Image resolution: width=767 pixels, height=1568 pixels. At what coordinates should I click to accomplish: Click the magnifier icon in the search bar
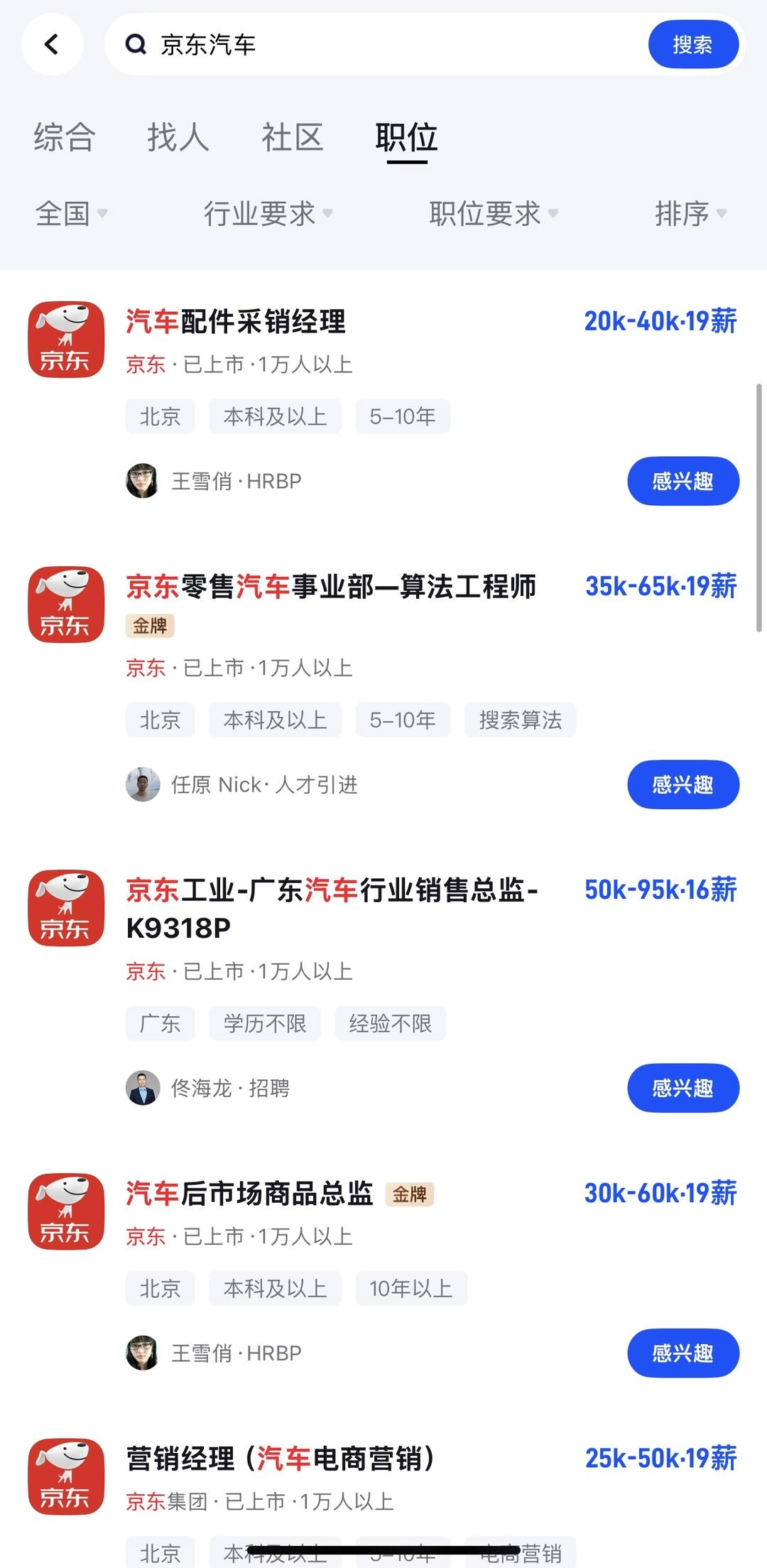[x=136, y=45]
